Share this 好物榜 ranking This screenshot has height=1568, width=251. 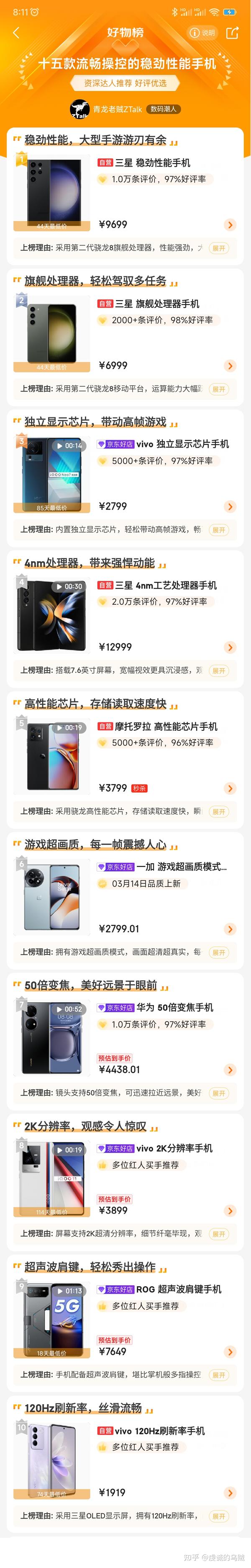(x=232, y=33)
